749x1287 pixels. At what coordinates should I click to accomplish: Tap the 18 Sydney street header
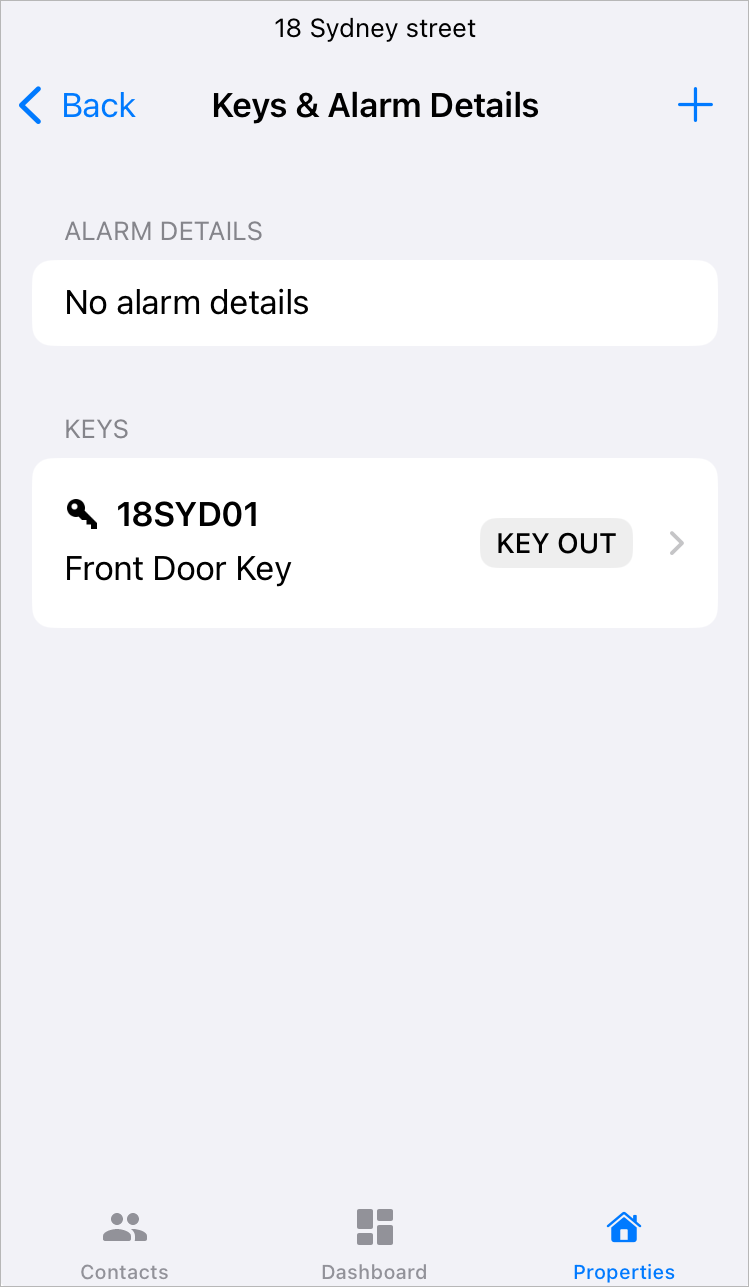(374, 28)
